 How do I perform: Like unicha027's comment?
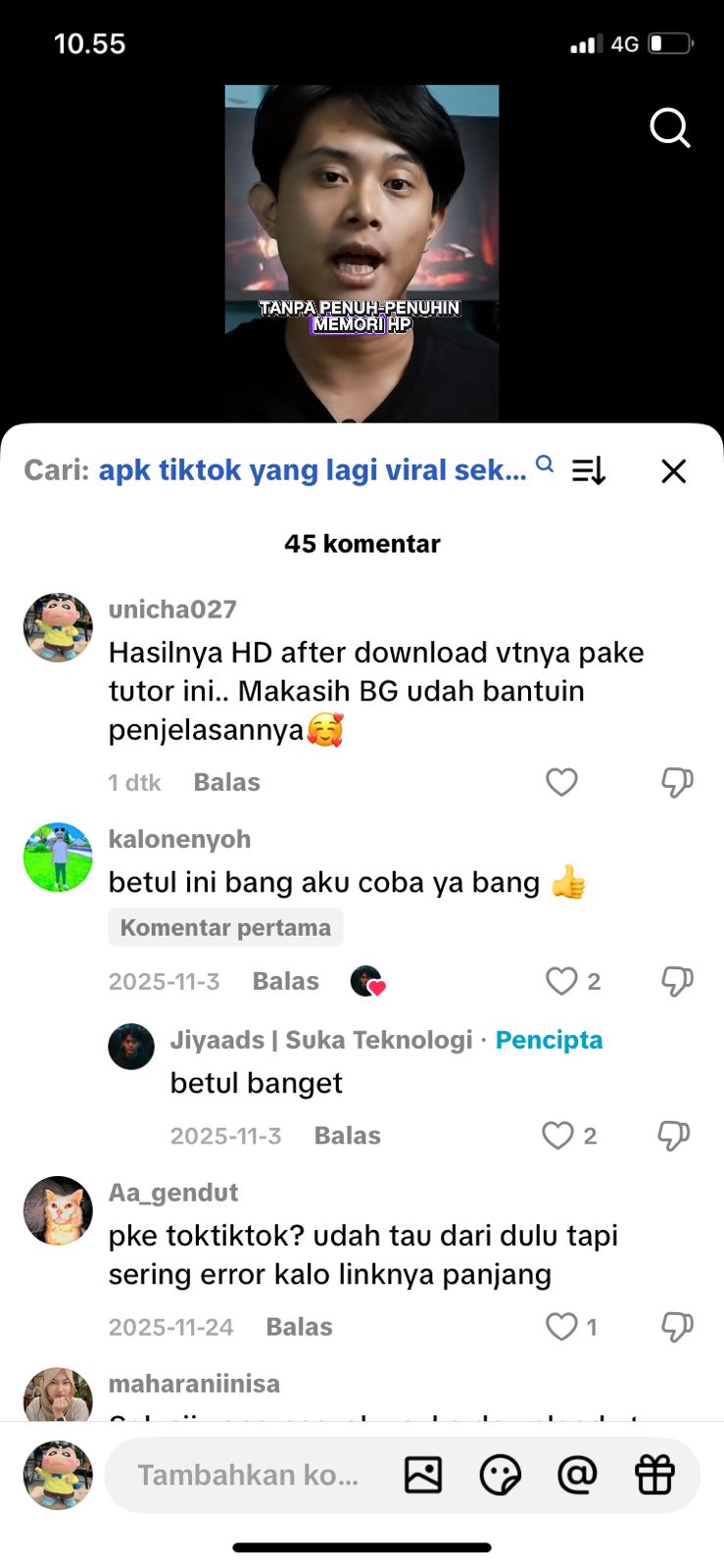coord(561,782)
